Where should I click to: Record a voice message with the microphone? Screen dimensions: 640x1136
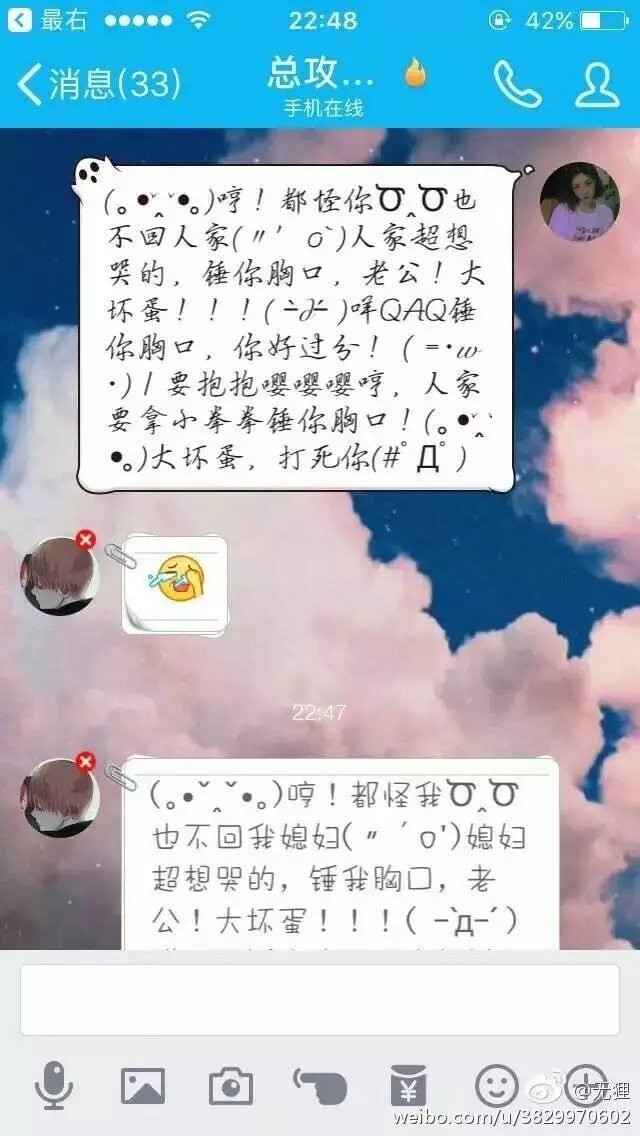pos(54,1085)
